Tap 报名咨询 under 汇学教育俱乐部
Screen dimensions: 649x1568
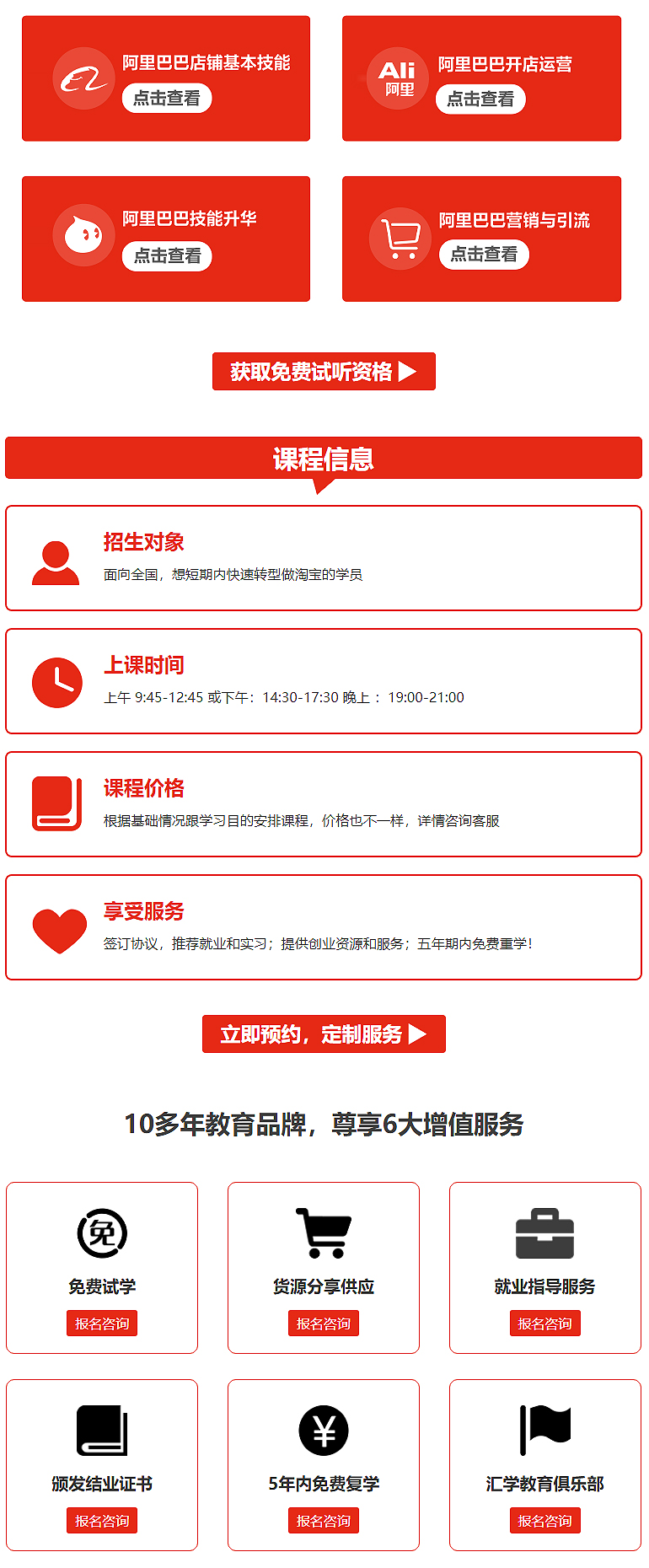coord(544,1521)
